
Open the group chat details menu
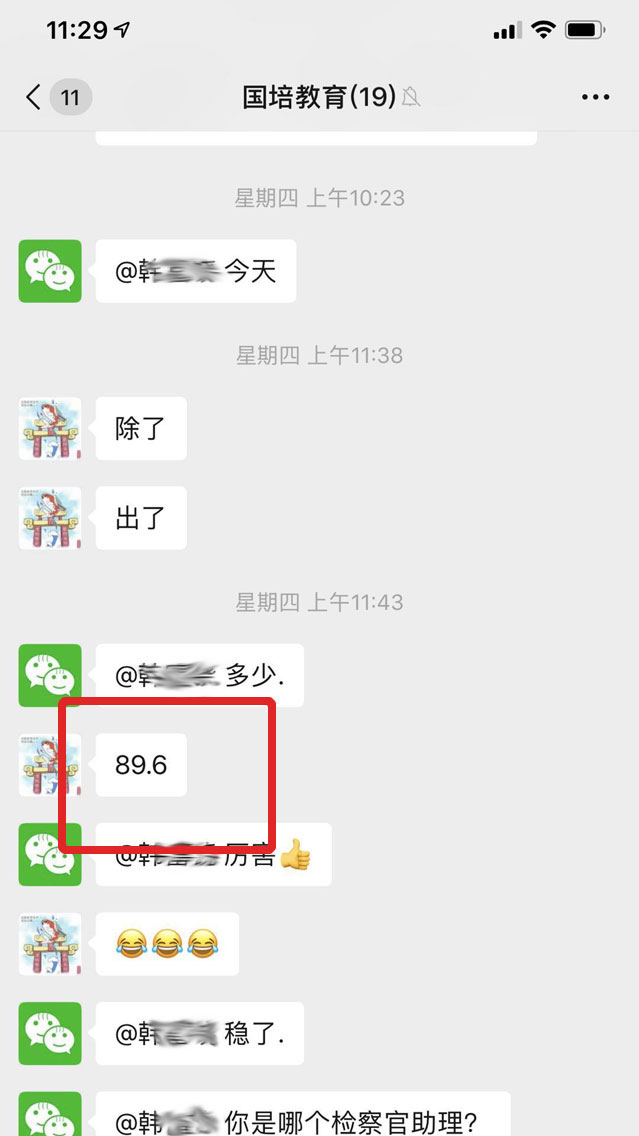(x=595, y=97)
